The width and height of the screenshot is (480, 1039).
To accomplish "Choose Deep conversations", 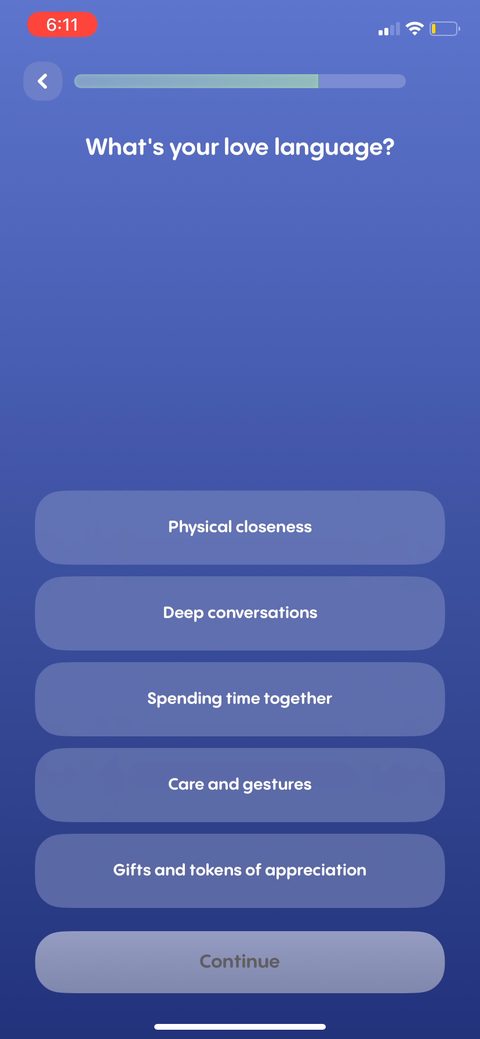I will 240,613.
